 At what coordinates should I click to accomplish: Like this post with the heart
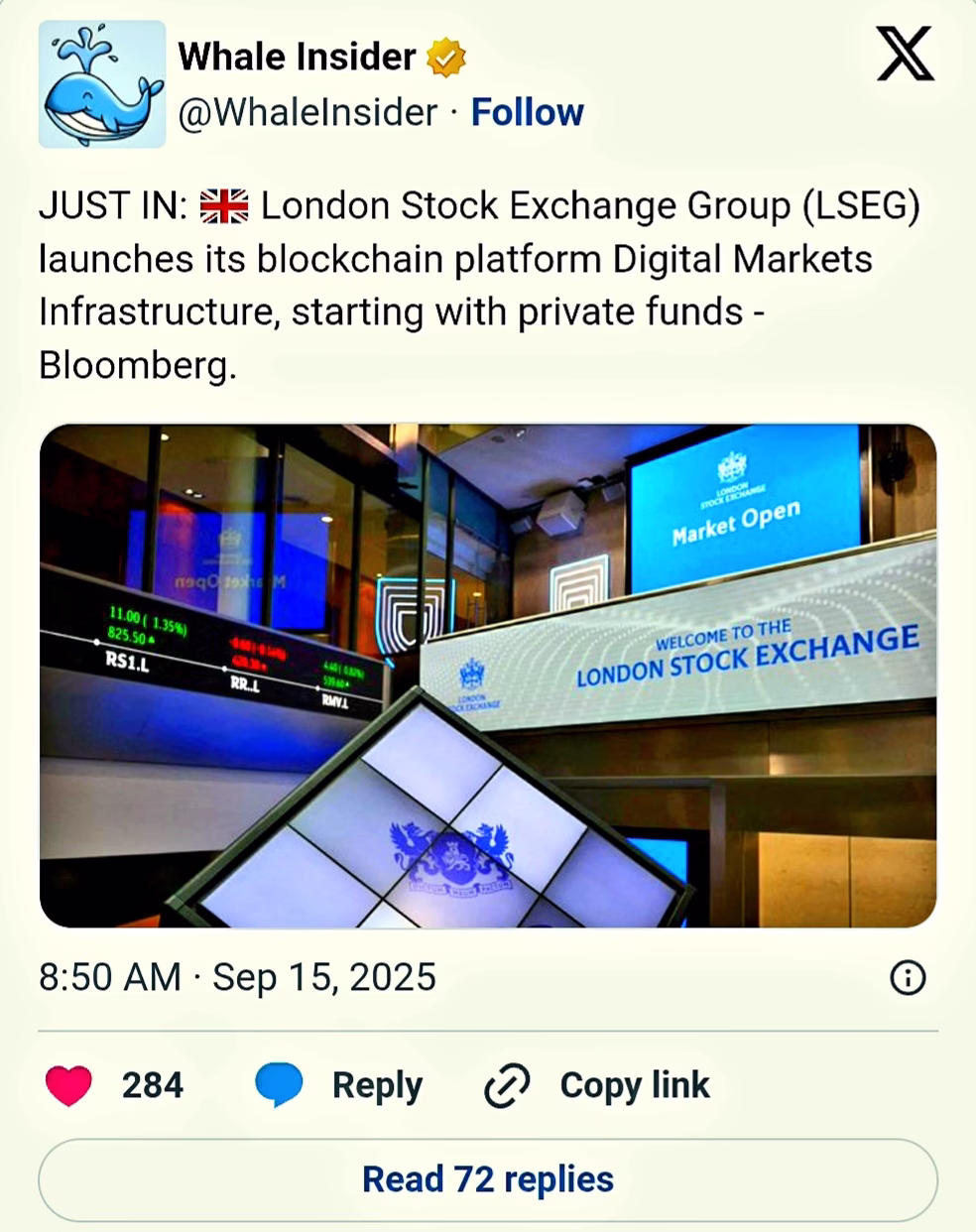coord(69,1085)
